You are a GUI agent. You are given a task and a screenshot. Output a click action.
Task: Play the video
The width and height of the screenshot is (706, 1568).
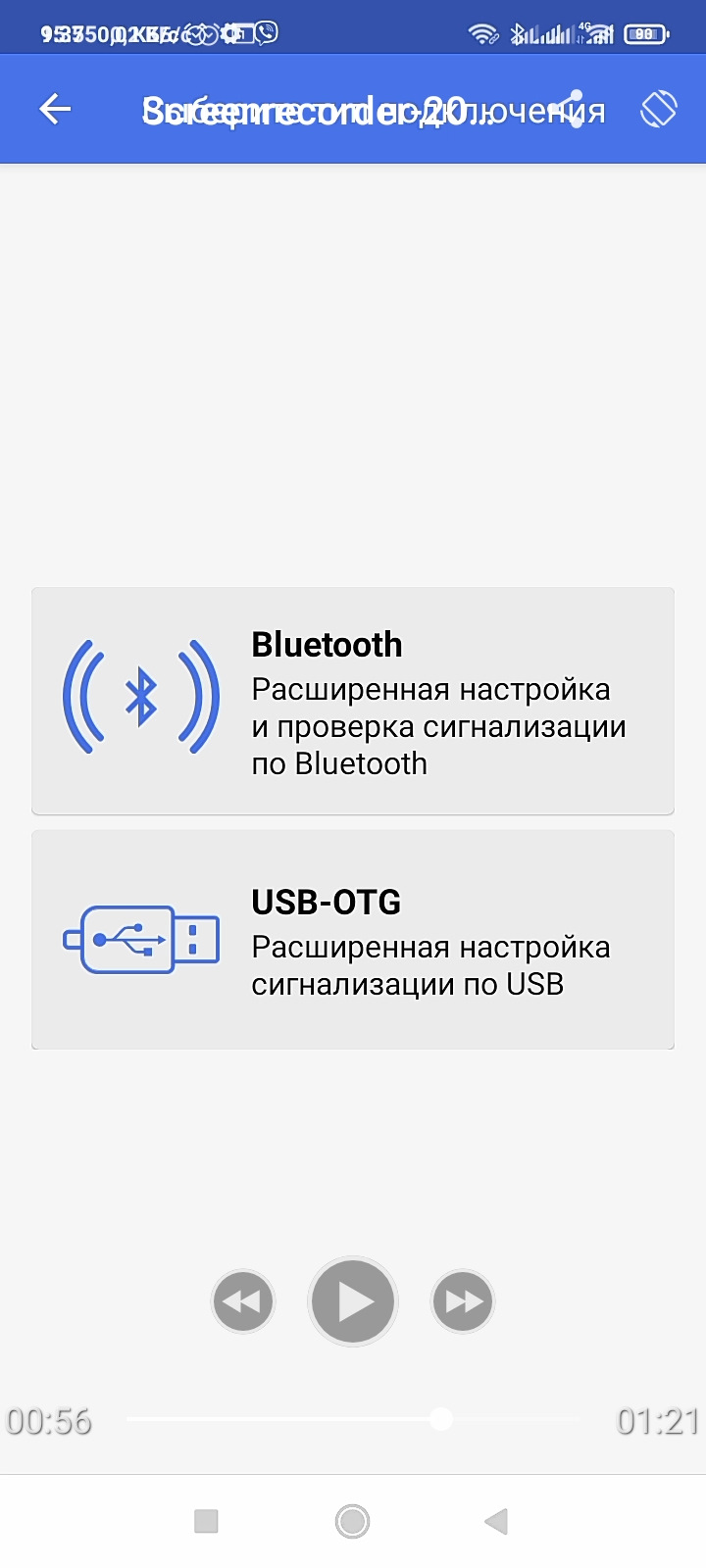pyautogui.click(x=353, y=1301)
